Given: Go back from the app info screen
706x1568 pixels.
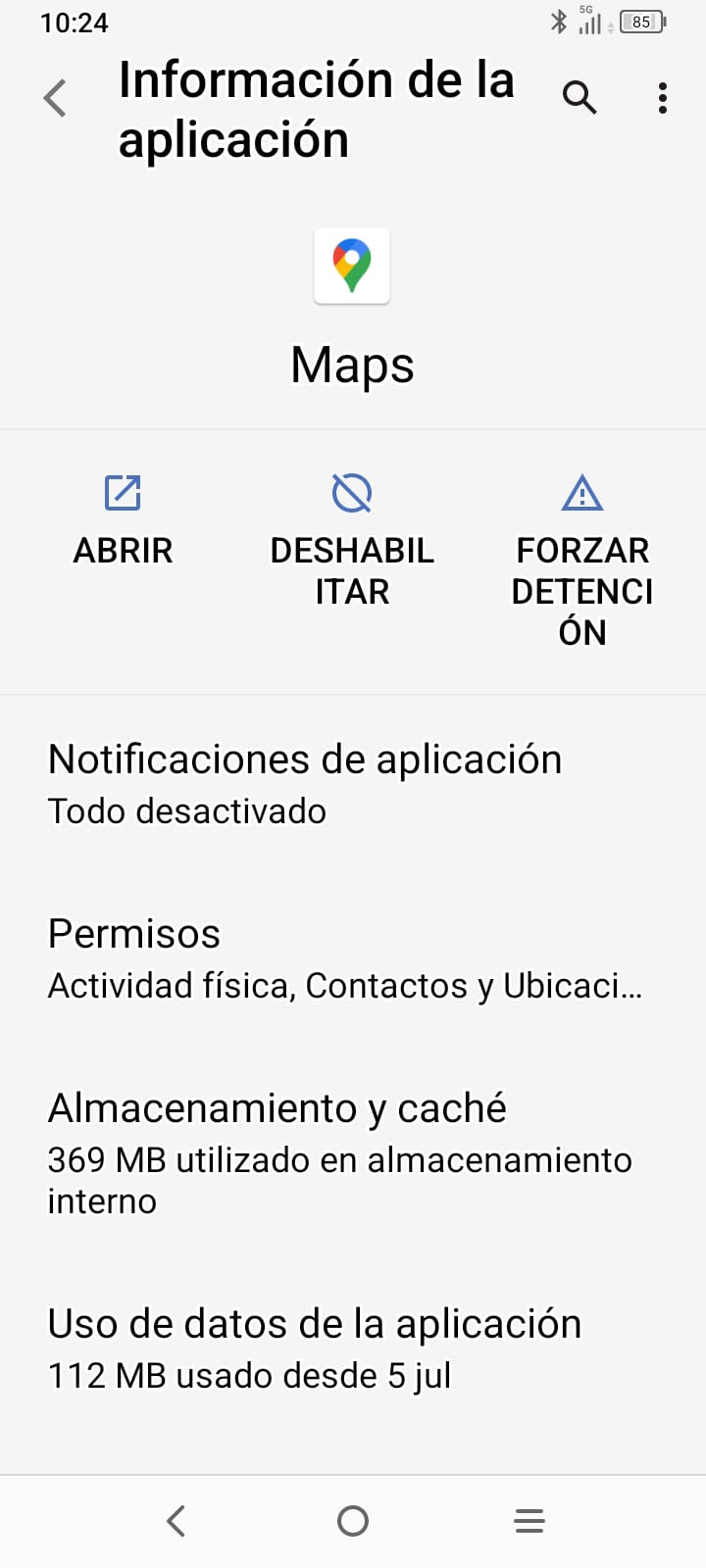Looking at the screenshot, I should tap(56, 98).
